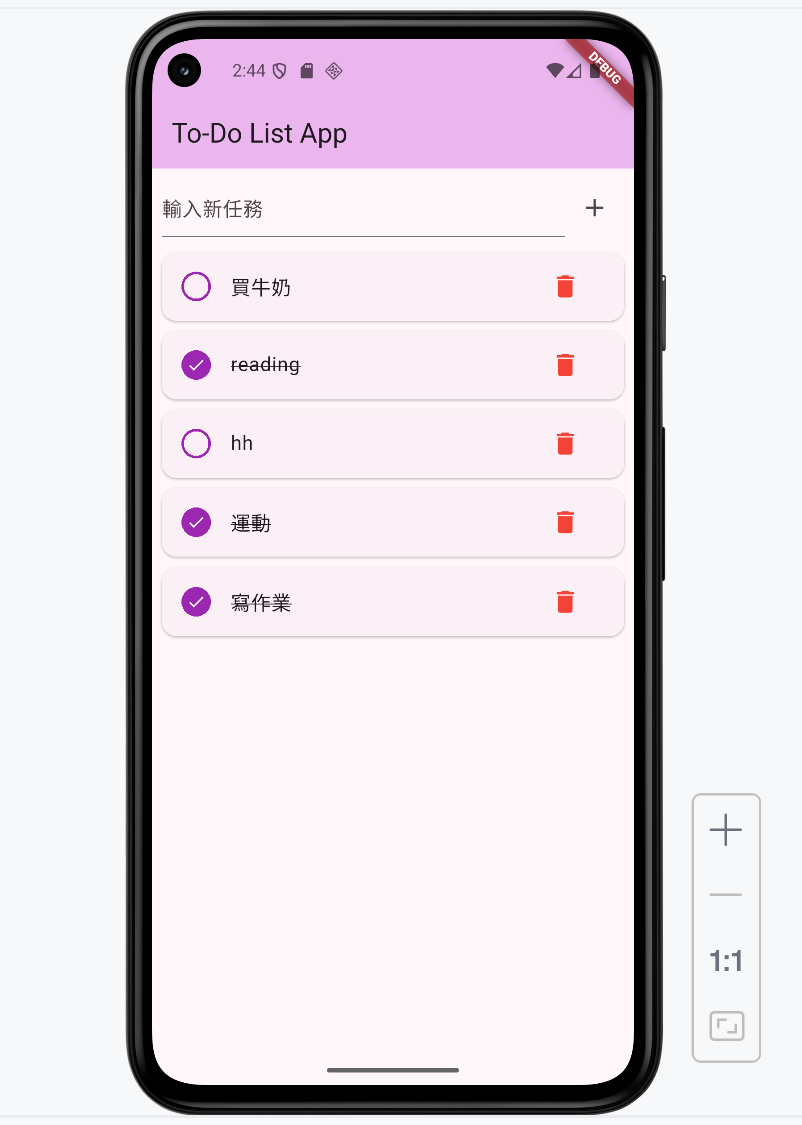Screen dimensions: 802x1125
Task: Remove the hh task via trash icon
Action: (x=565, y=443)
